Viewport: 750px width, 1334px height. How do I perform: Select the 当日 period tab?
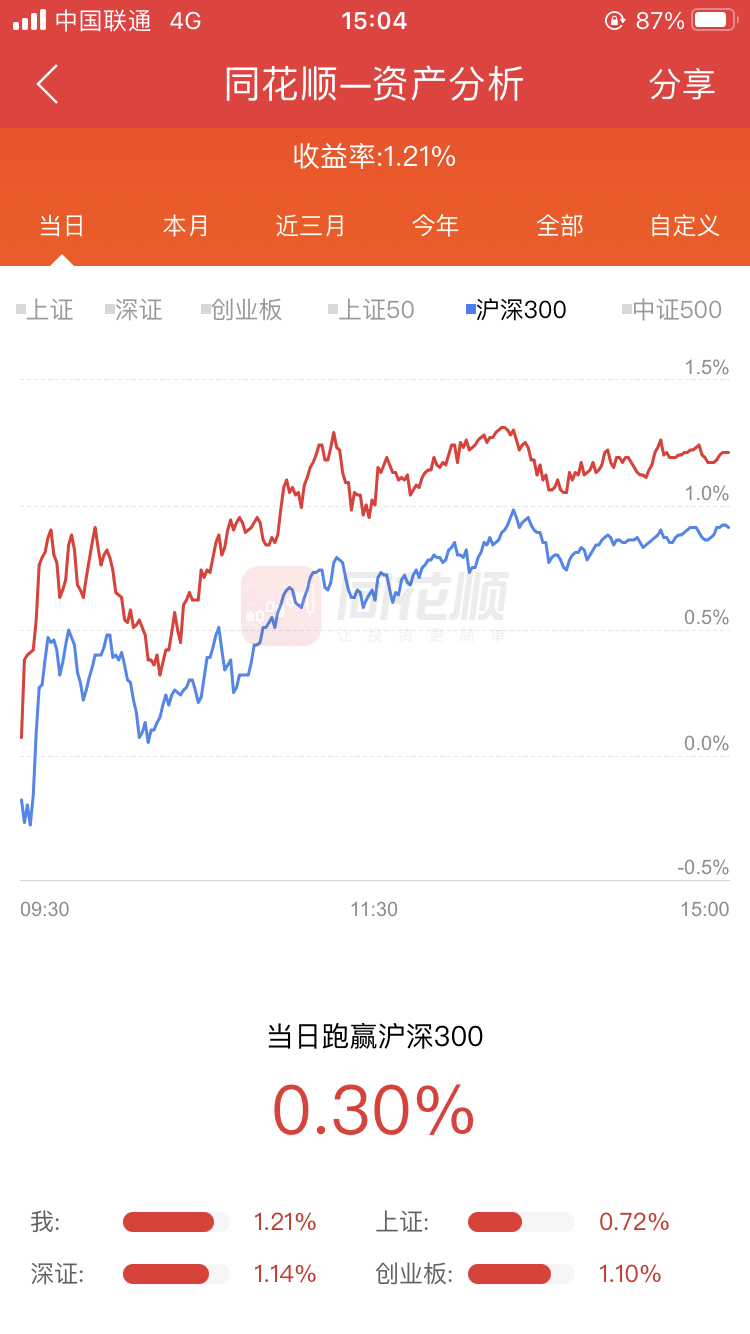click(x=62, y=225)
